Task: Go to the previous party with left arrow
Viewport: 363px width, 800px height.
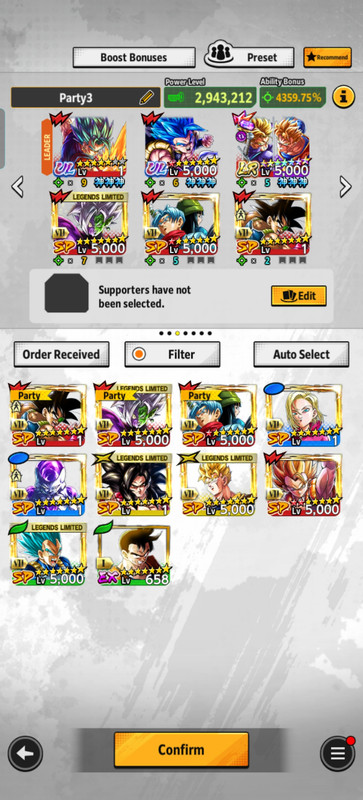Action: pos(17,187)
